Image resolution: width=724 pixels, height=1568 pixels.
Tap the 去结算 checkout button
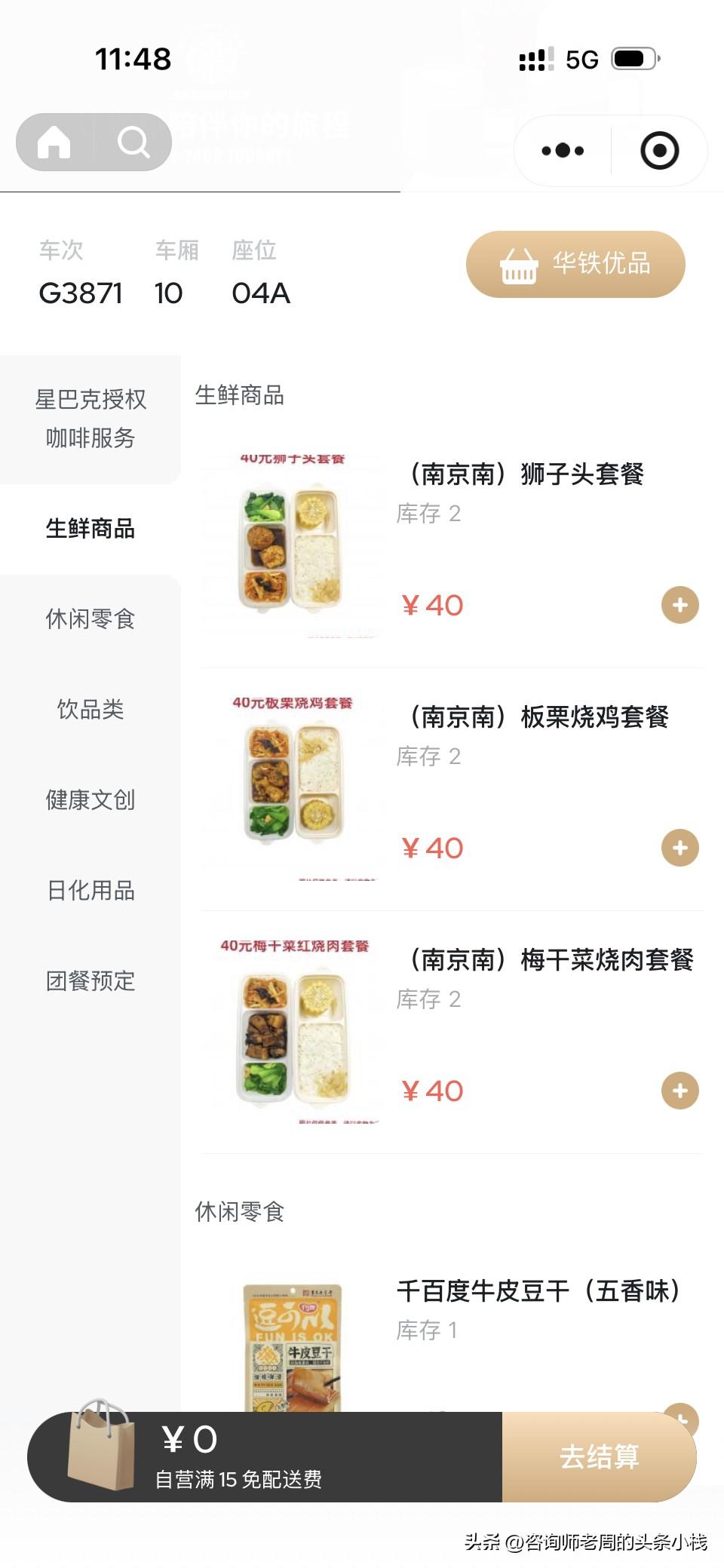(600, 1456)
